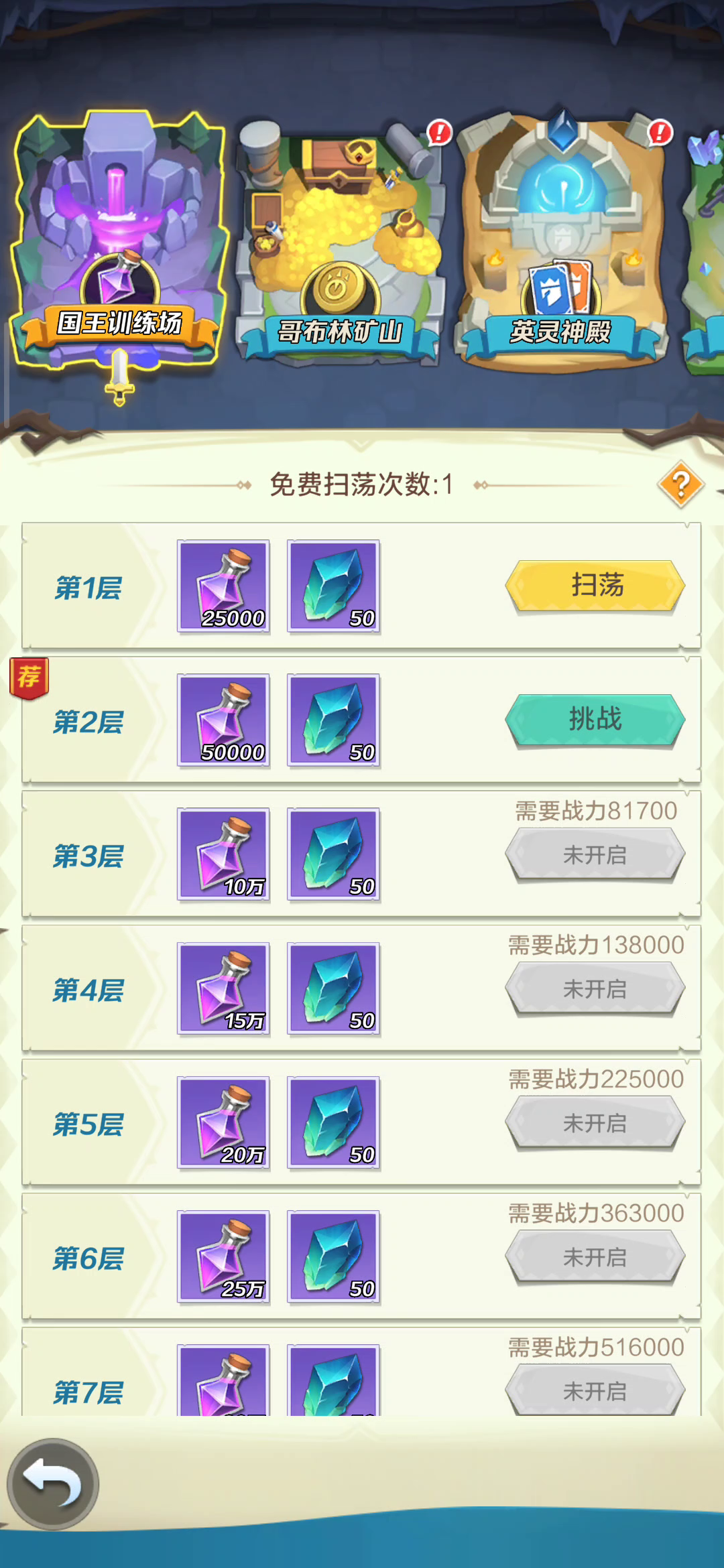Start the 挑战 for 第2层
Image resolution: width=724 pixels, height=1568 pixels.
pos(595,720)
